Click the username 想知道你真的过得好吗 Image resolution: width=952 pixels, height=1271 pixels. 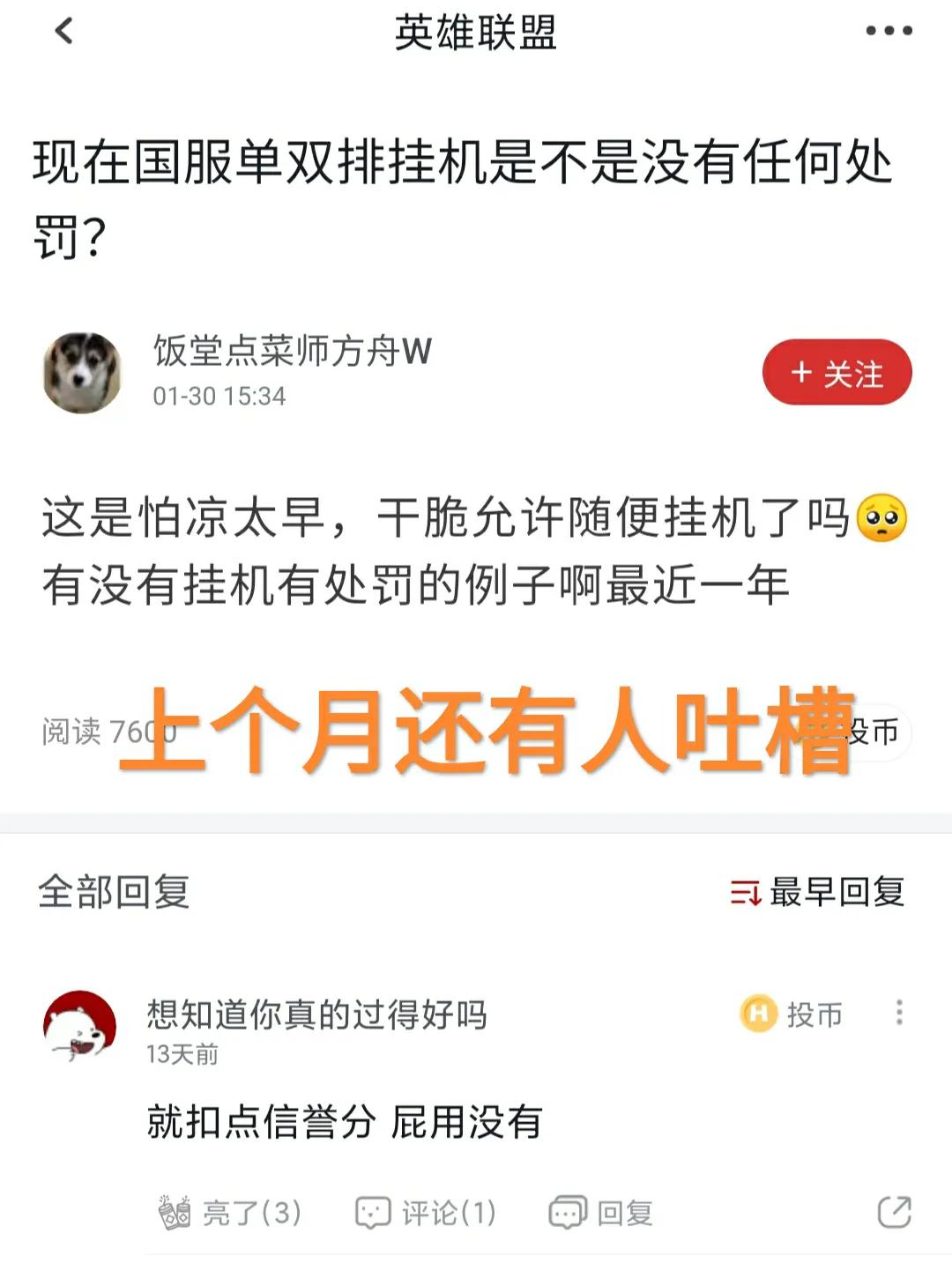tap(319, 1014)
